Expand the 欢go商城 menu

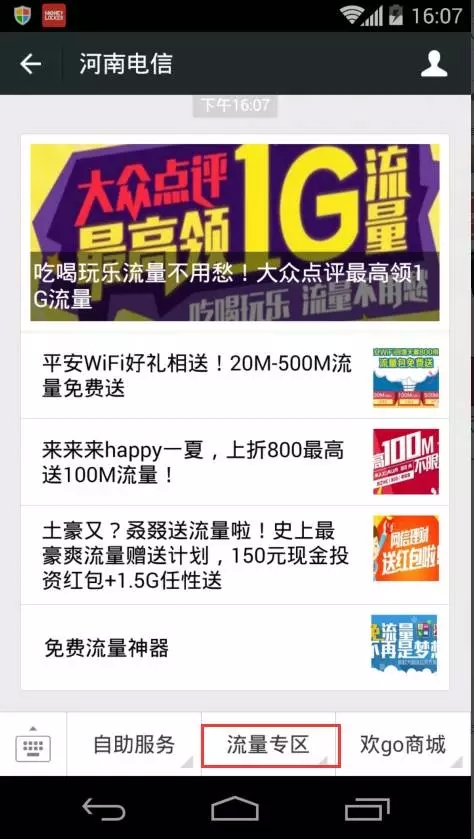pos(404,744)
